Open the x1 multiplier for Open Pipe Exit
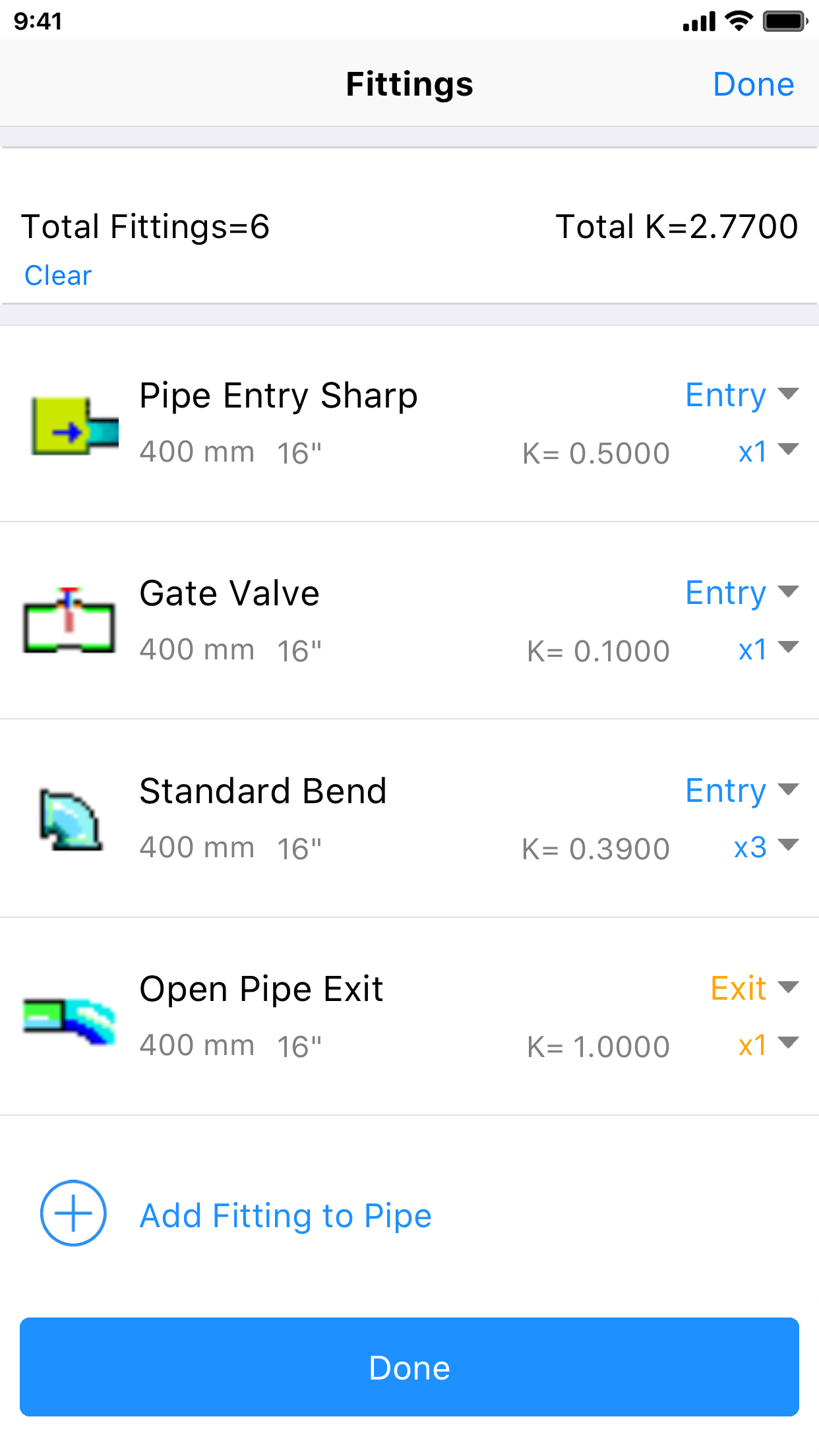Screen dimensions: 819x1456 coord(765,1046)
